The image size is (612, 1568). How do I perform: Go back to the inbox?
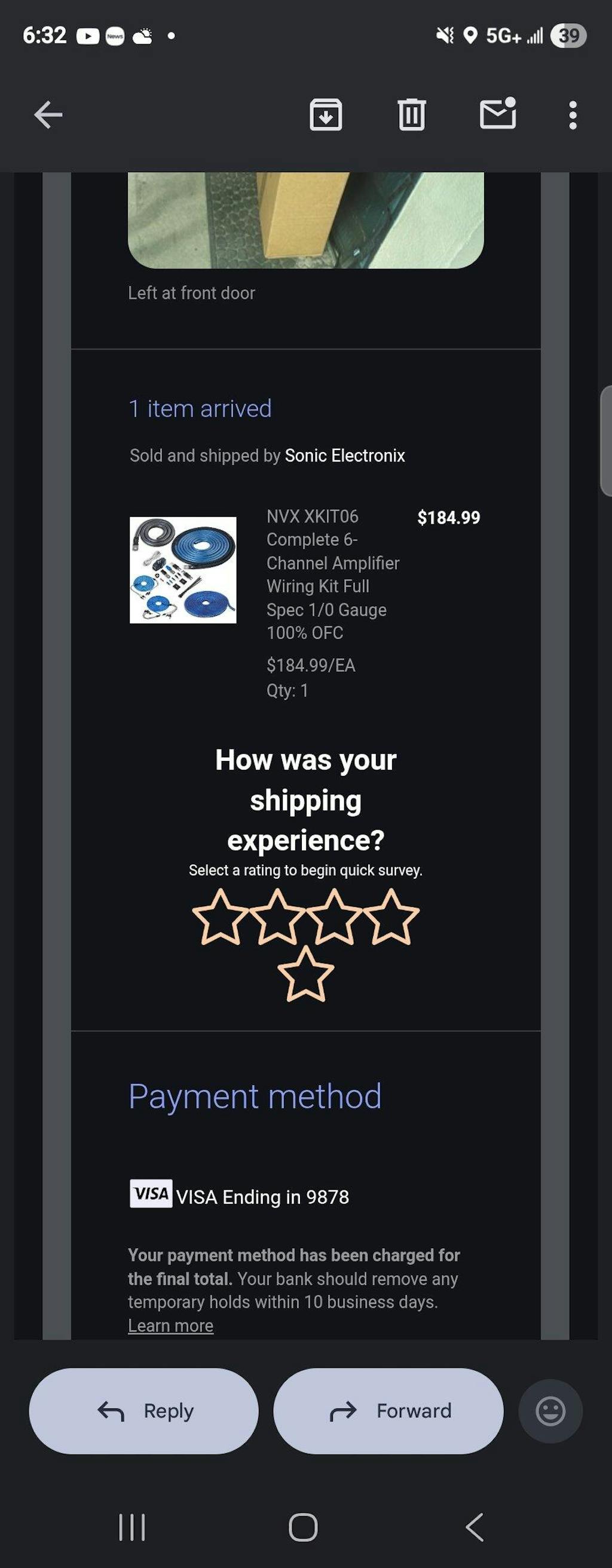point(48,114)
